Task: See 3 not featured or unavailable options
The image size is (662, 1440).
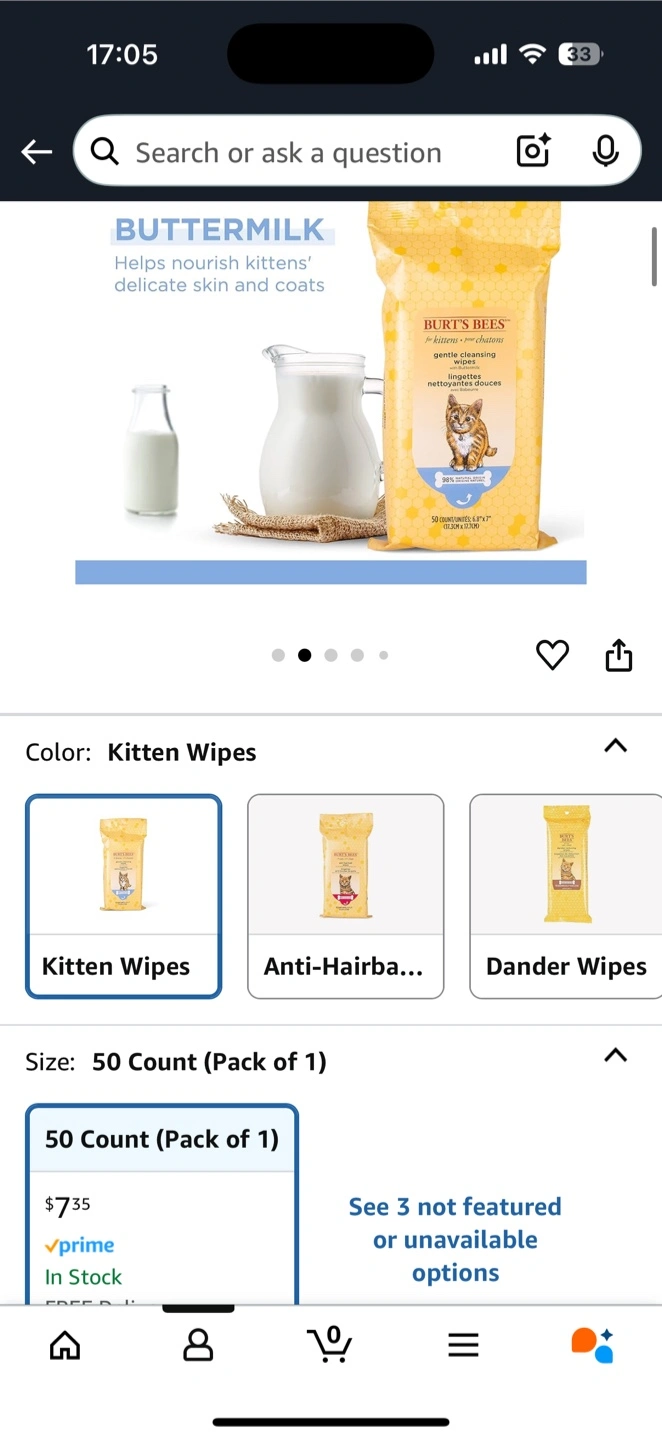Action: click(x=455, y=1239)
